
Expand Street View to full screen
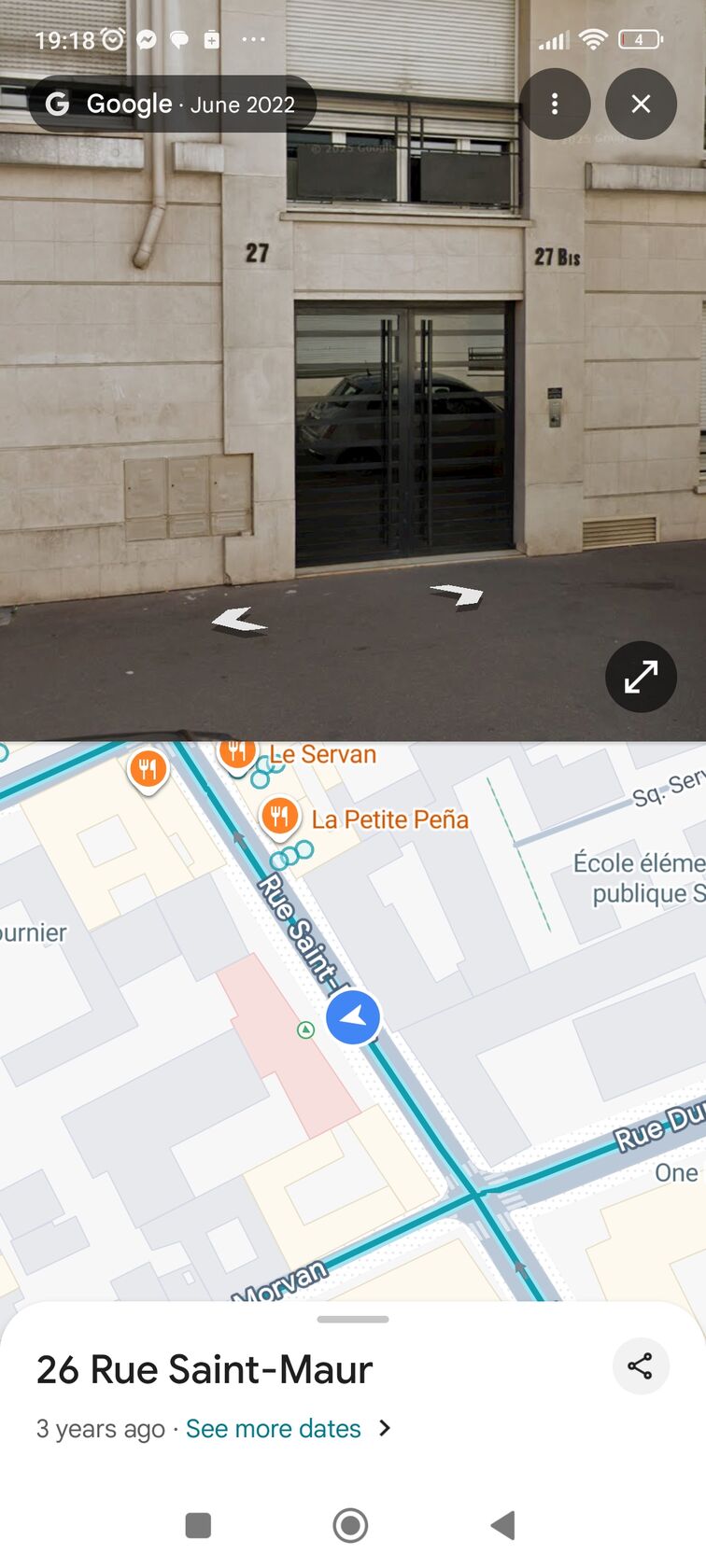click(x=641, y=677)
